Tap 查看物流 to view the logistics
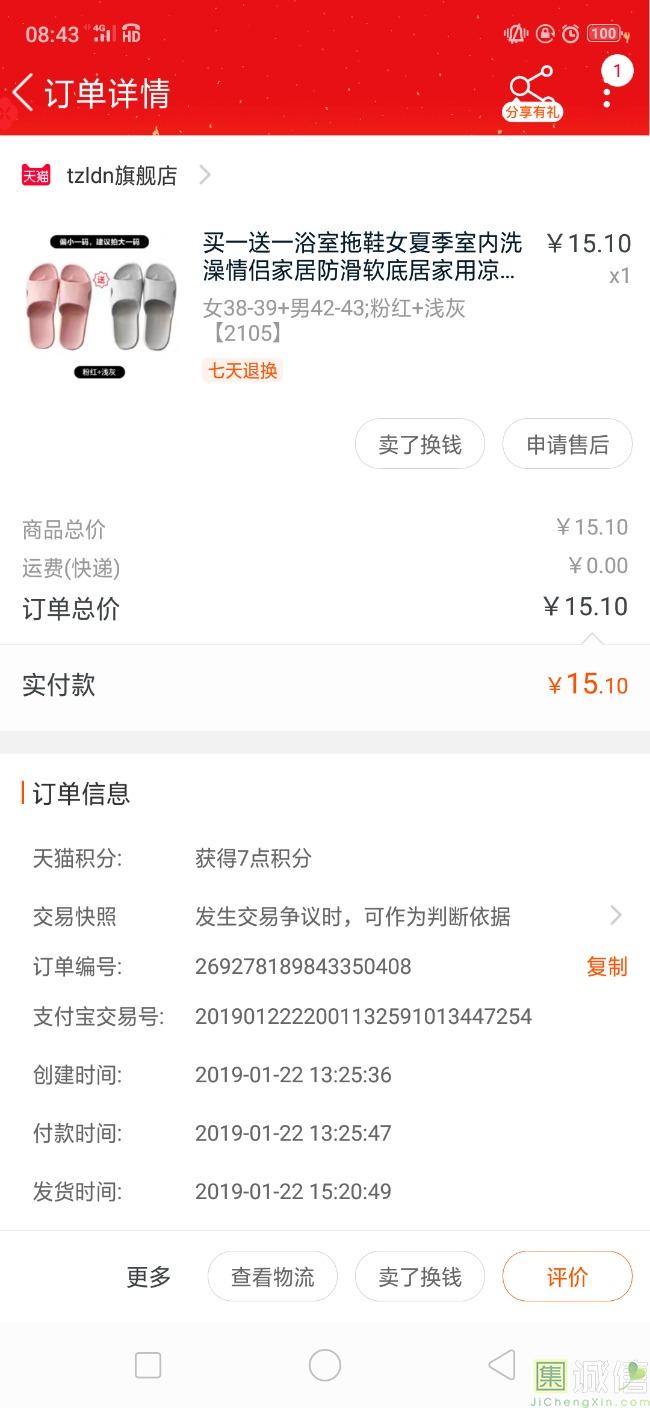The height and width of the screenshot is (1408, 650). 272,1277
